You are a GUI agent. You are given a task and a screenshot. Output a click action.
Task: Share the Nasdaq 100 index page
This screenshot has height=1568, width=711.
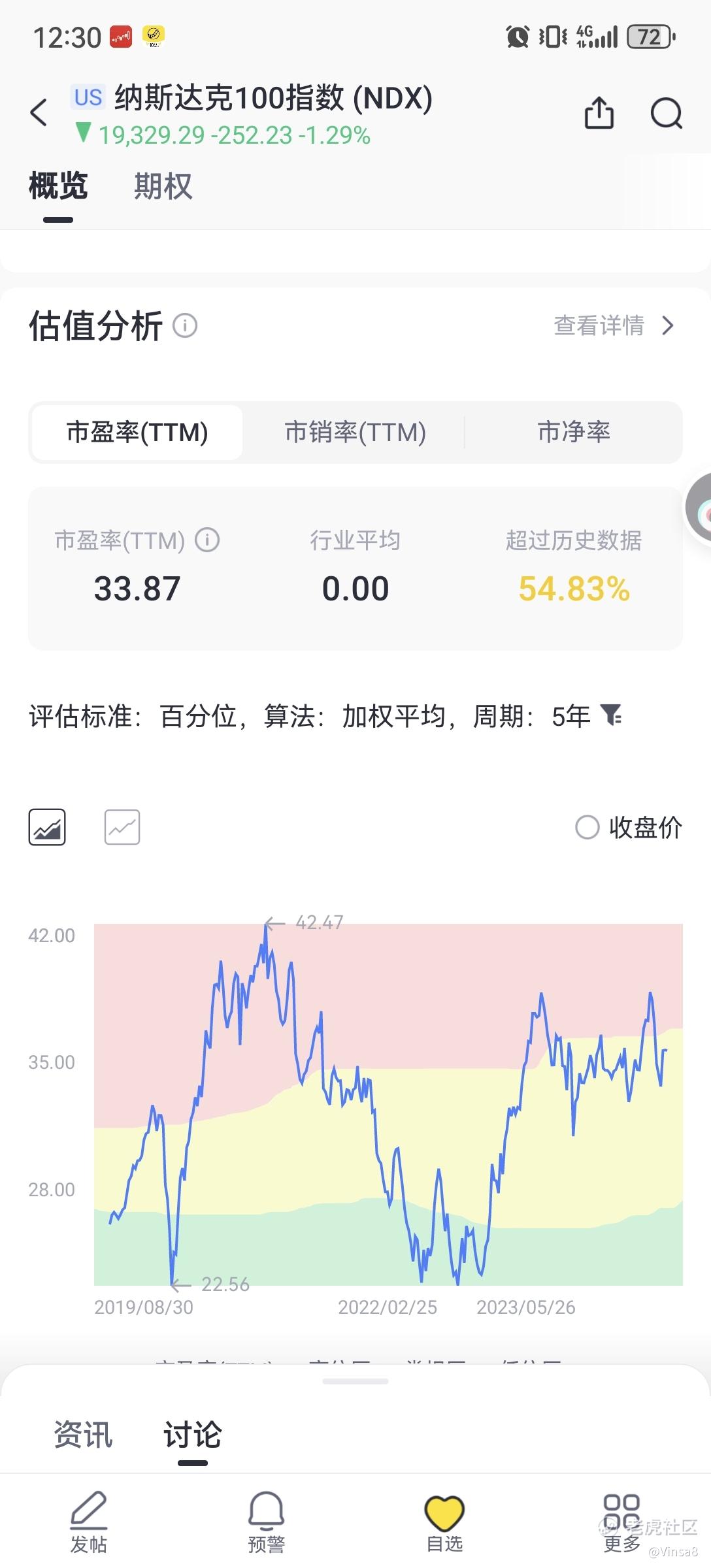tap(599, 113)
